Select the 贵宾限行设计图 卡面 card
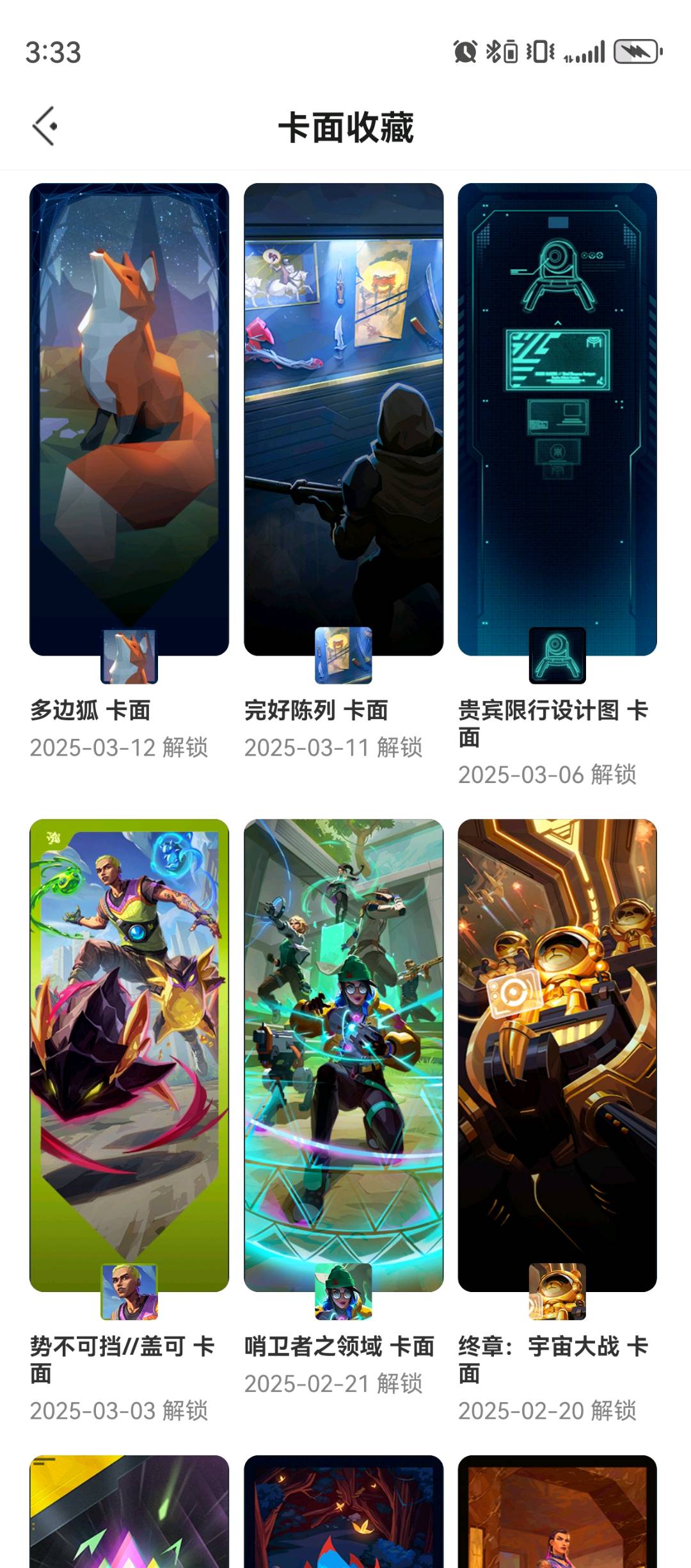Viewport: 691px width, 1568px height. coord(557,419)
